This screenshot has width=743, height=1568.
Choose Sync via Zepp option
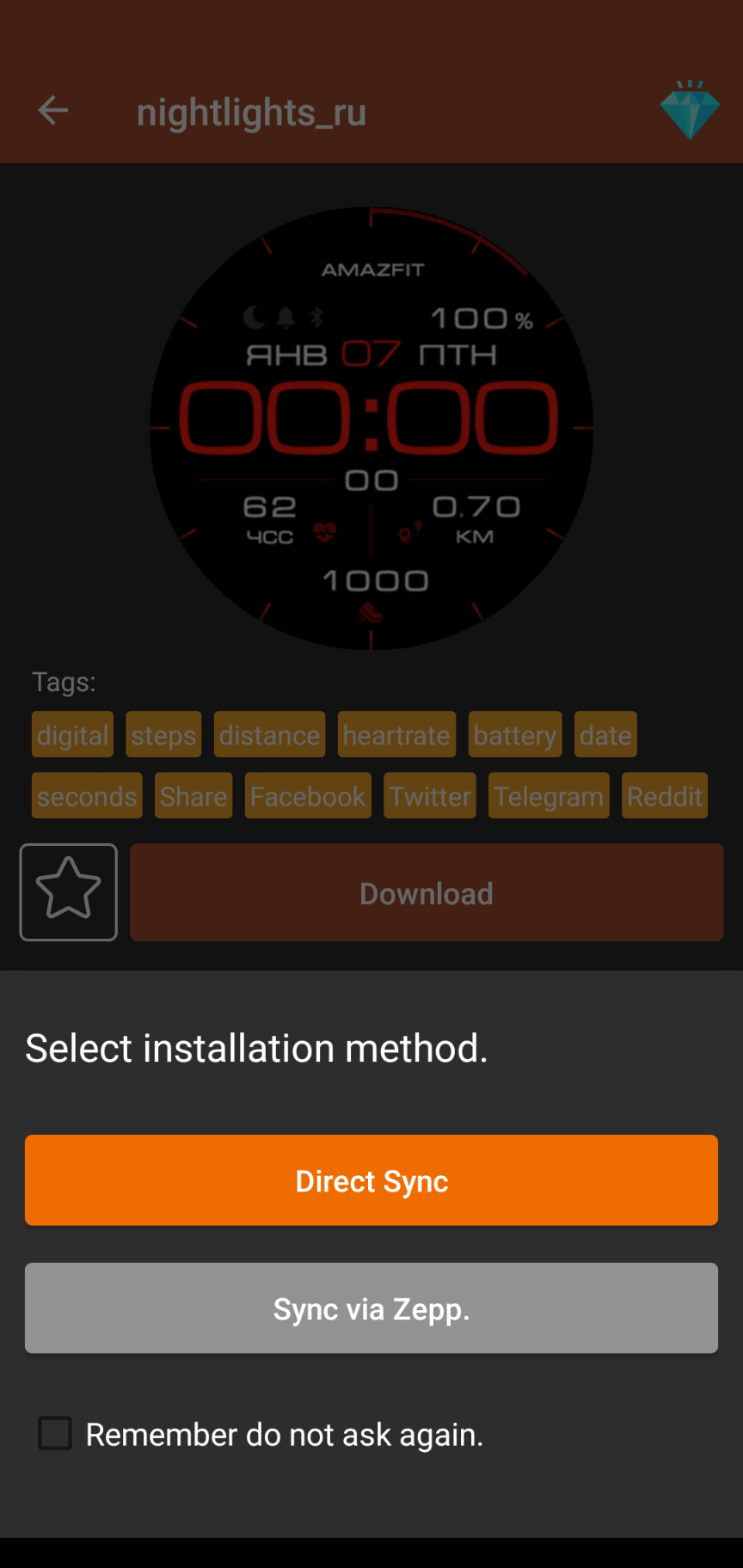pyautogui.click(x=371, y=1308)
